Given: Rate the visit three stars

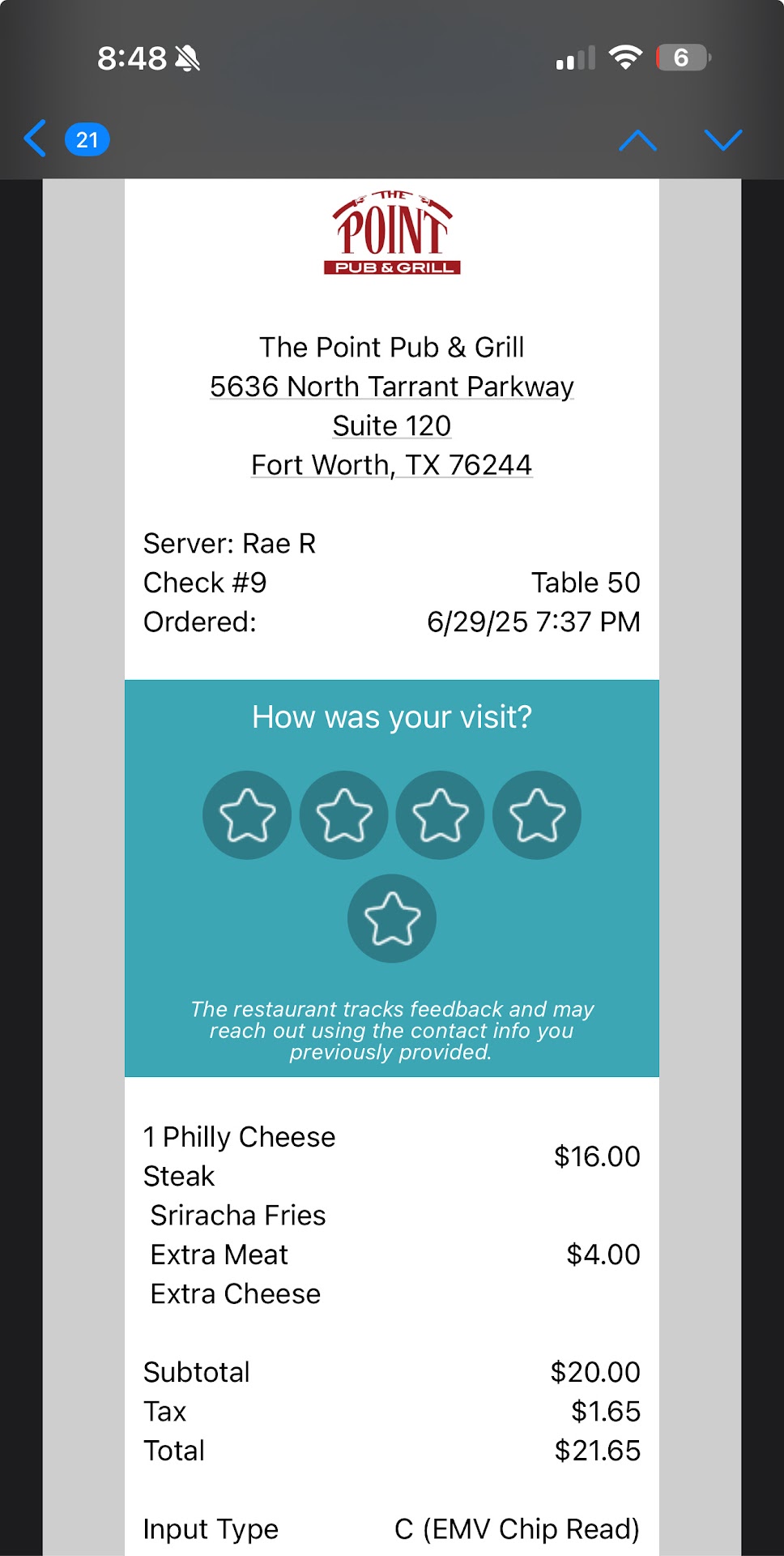Looking at the screenshot, I should pos(441,814).
